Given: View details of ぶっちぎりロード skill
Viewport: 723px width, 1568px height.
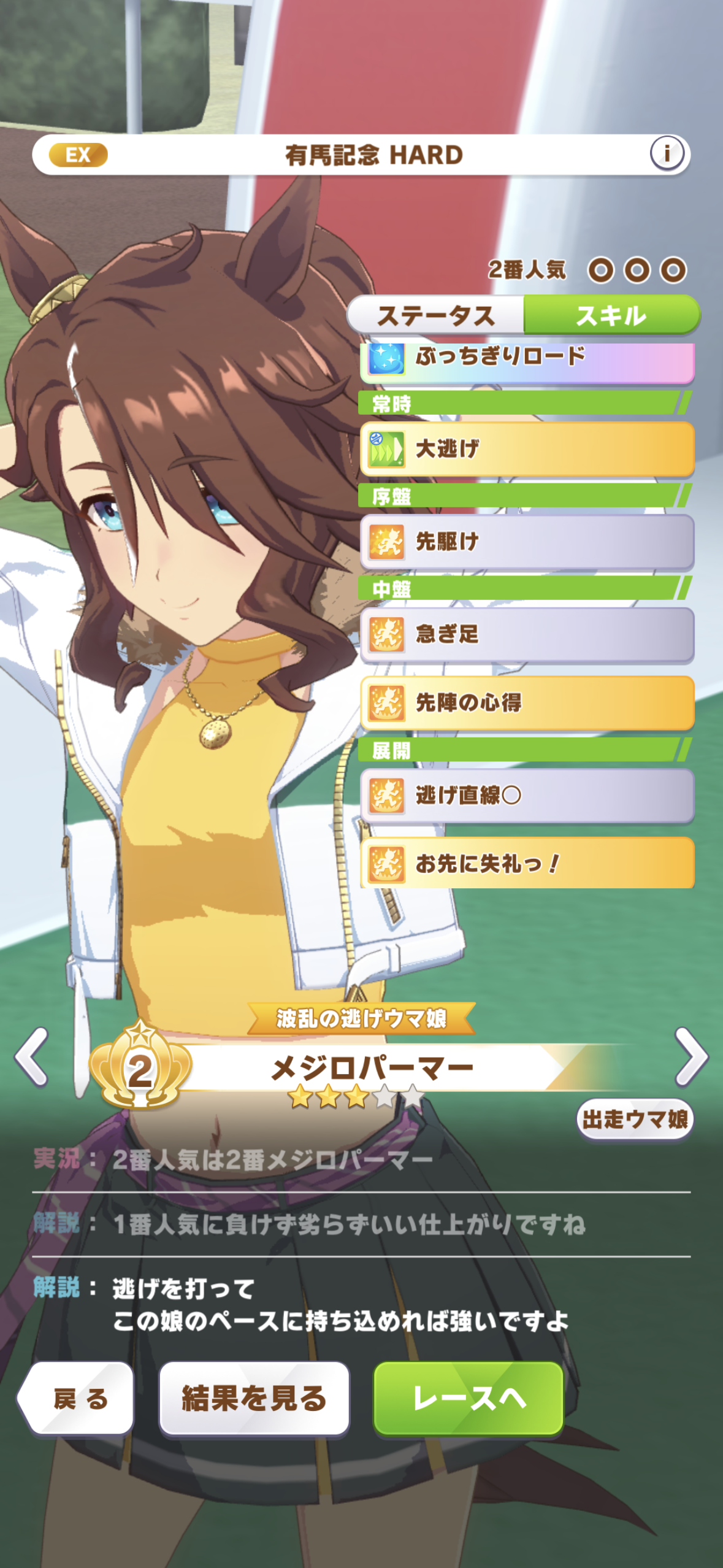Looking at the screenshot, I should (x=527, y=360).
